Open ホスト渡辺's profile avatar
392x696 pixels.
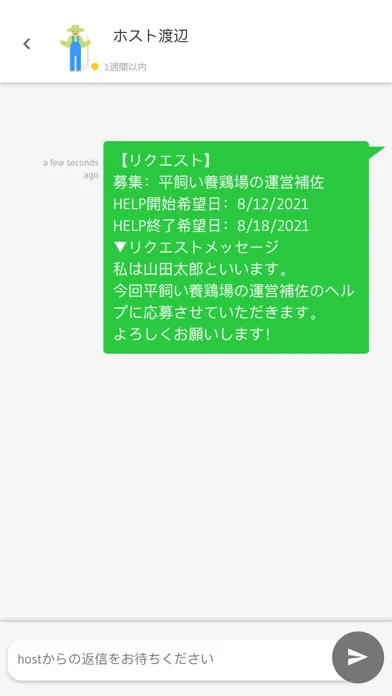[x=76, y=48]
